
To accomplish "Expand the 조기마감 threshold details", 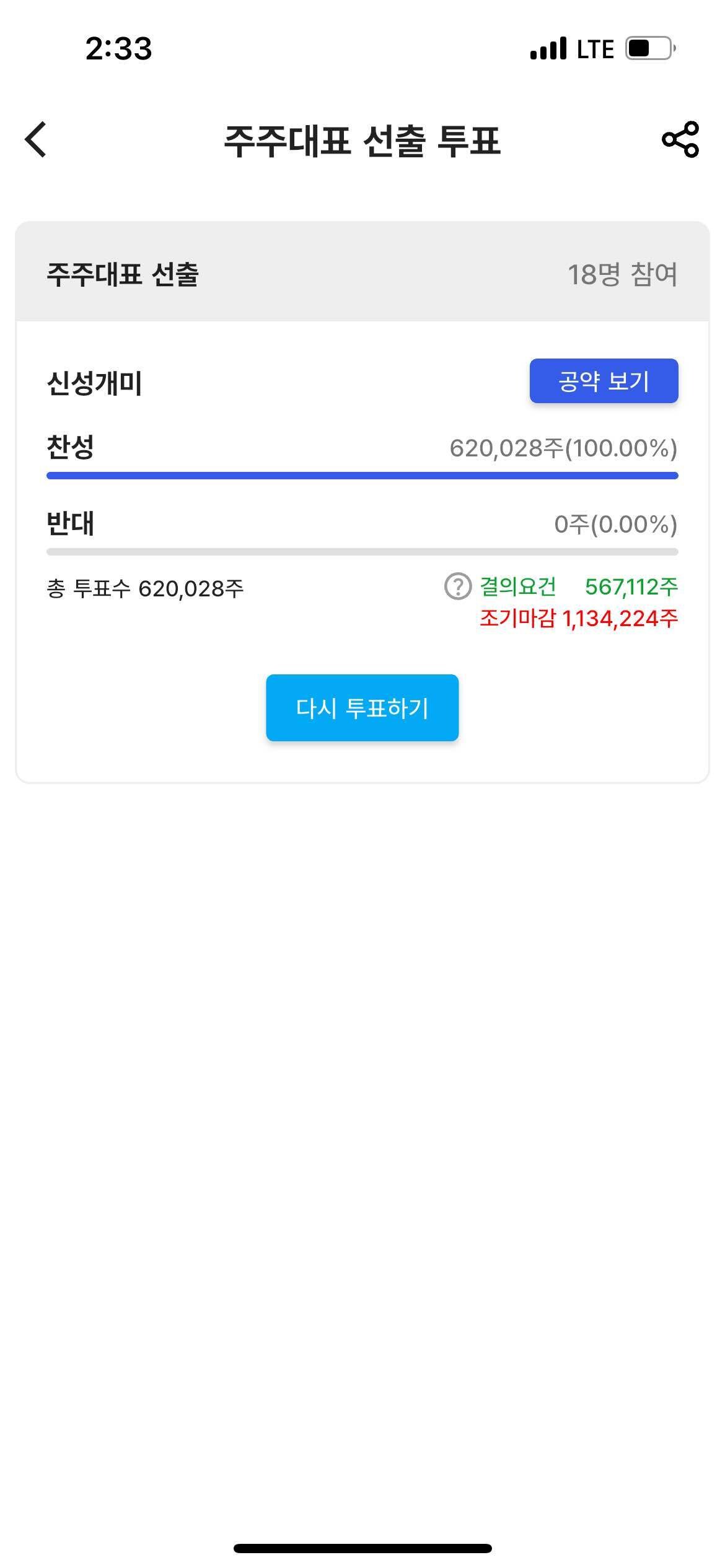I will coord(579,619).
